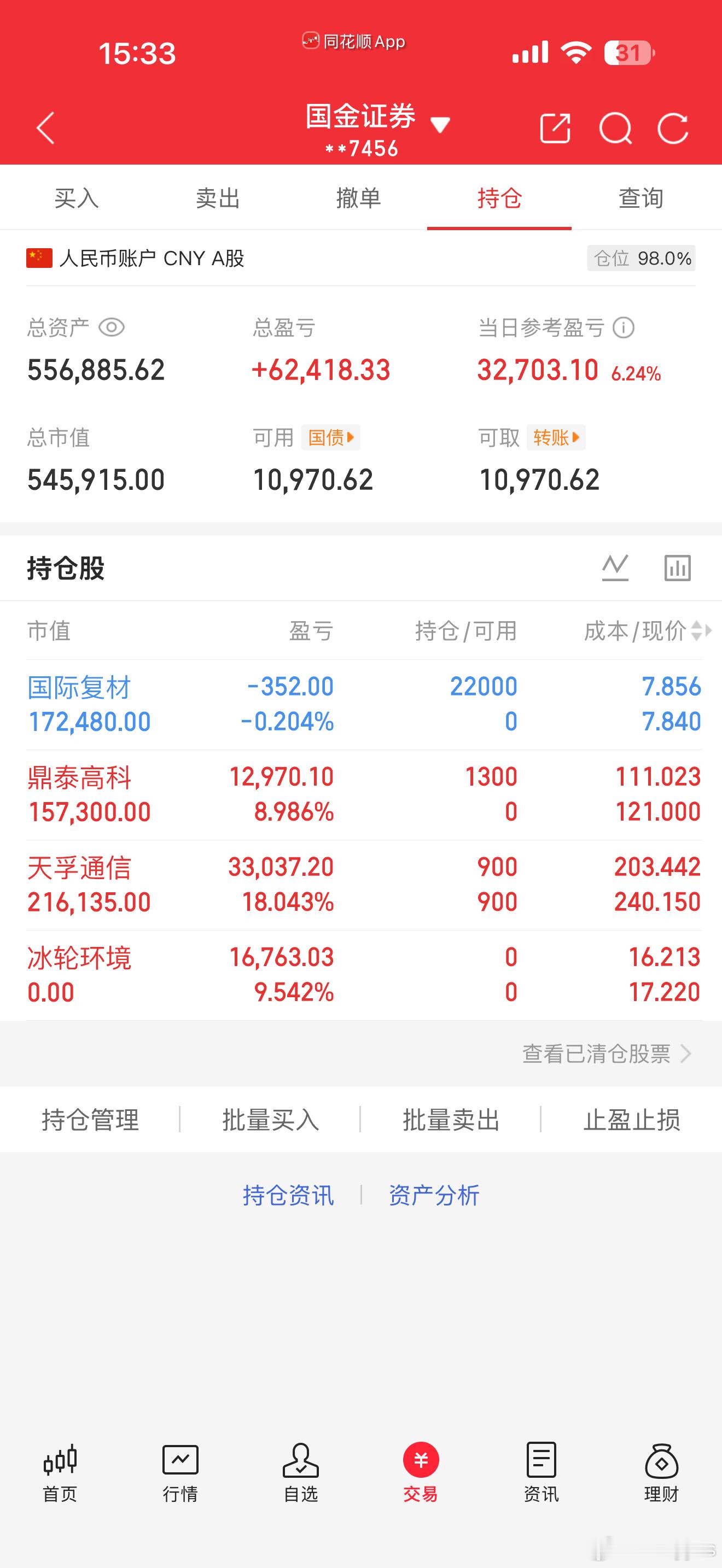Switch to the 卖出 sell tab
Viewport: 722px width, 1568px height.
click(217, 198)
